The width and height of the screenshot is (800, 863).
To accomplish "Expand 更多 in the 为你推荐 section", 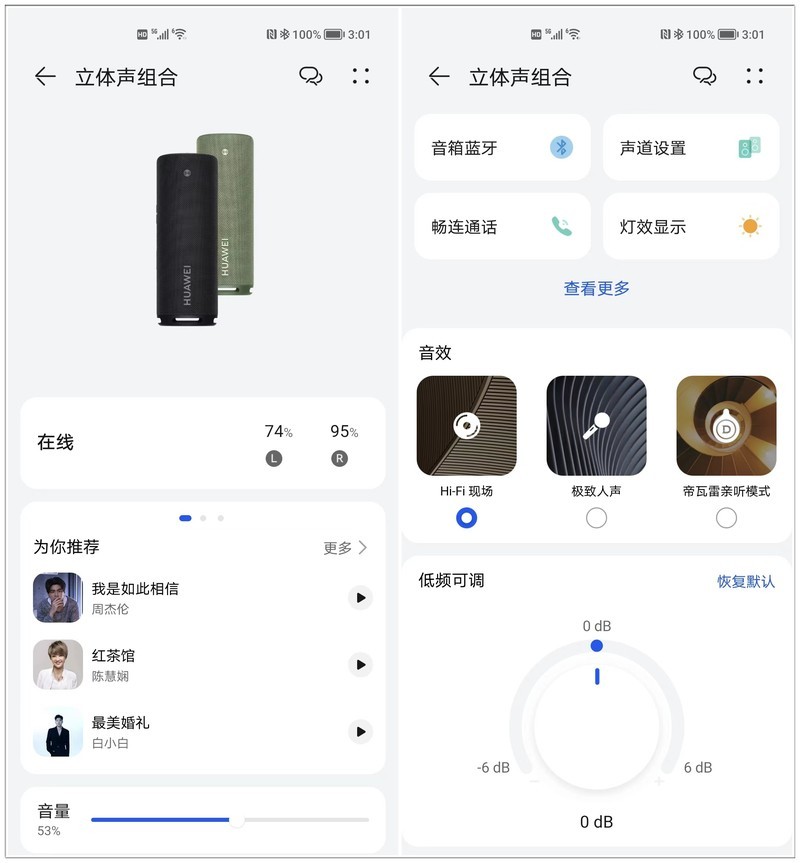I will point(340,548).
